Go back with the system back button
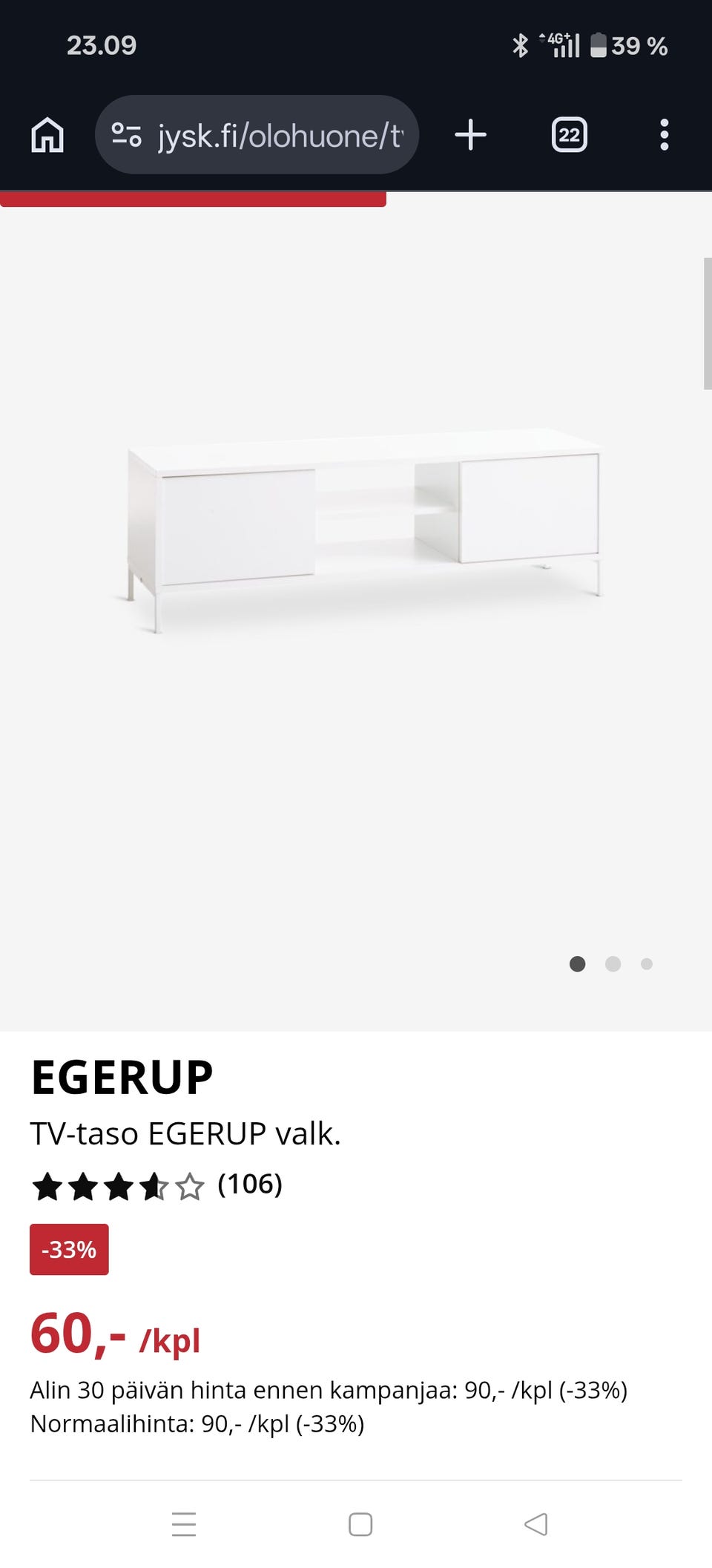 pos(535,1524)
